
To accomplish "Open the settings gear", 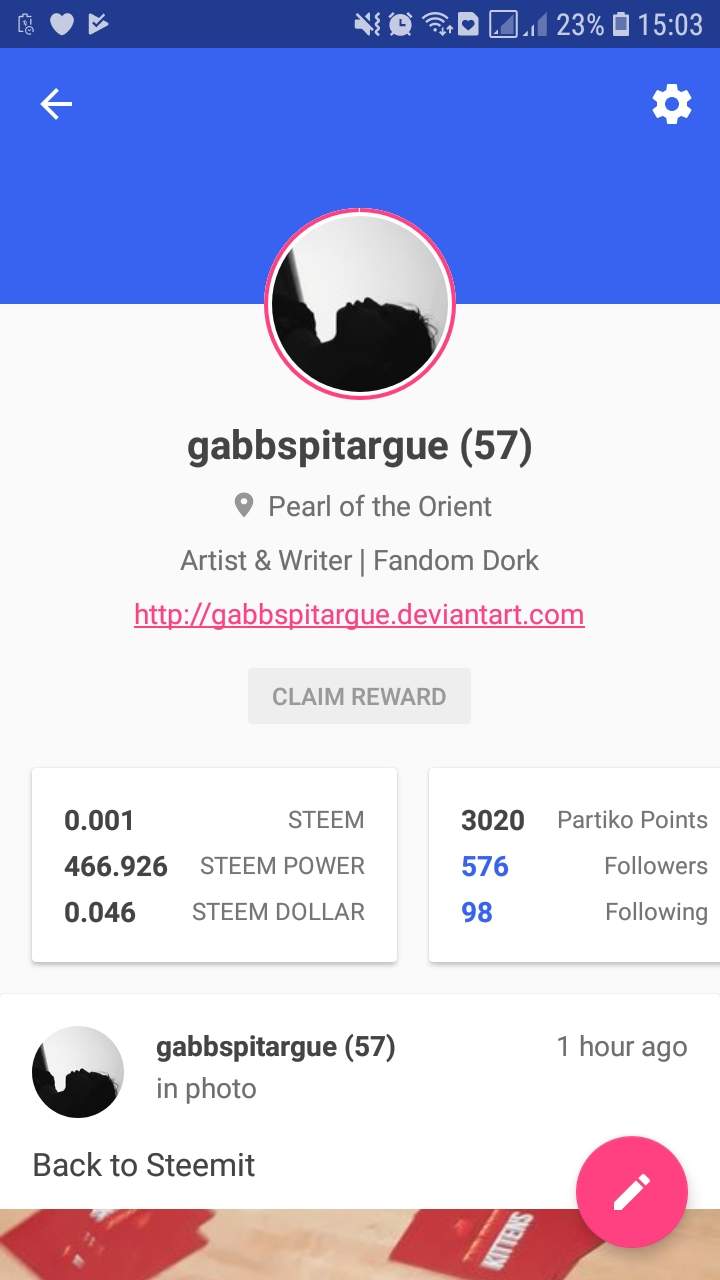I will point(671,104).
